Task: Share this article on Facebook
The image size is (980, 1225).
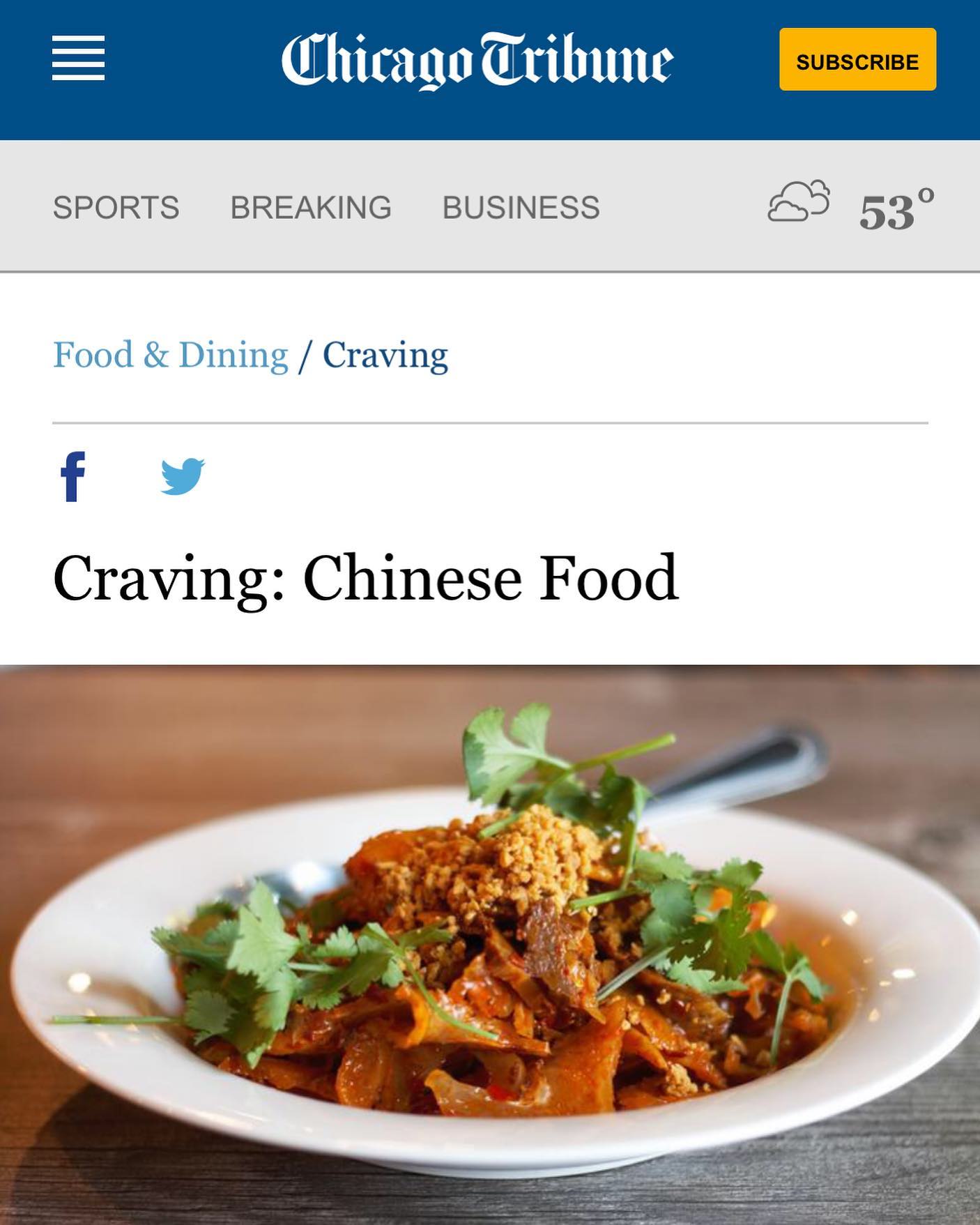Action: coord(72,477)
